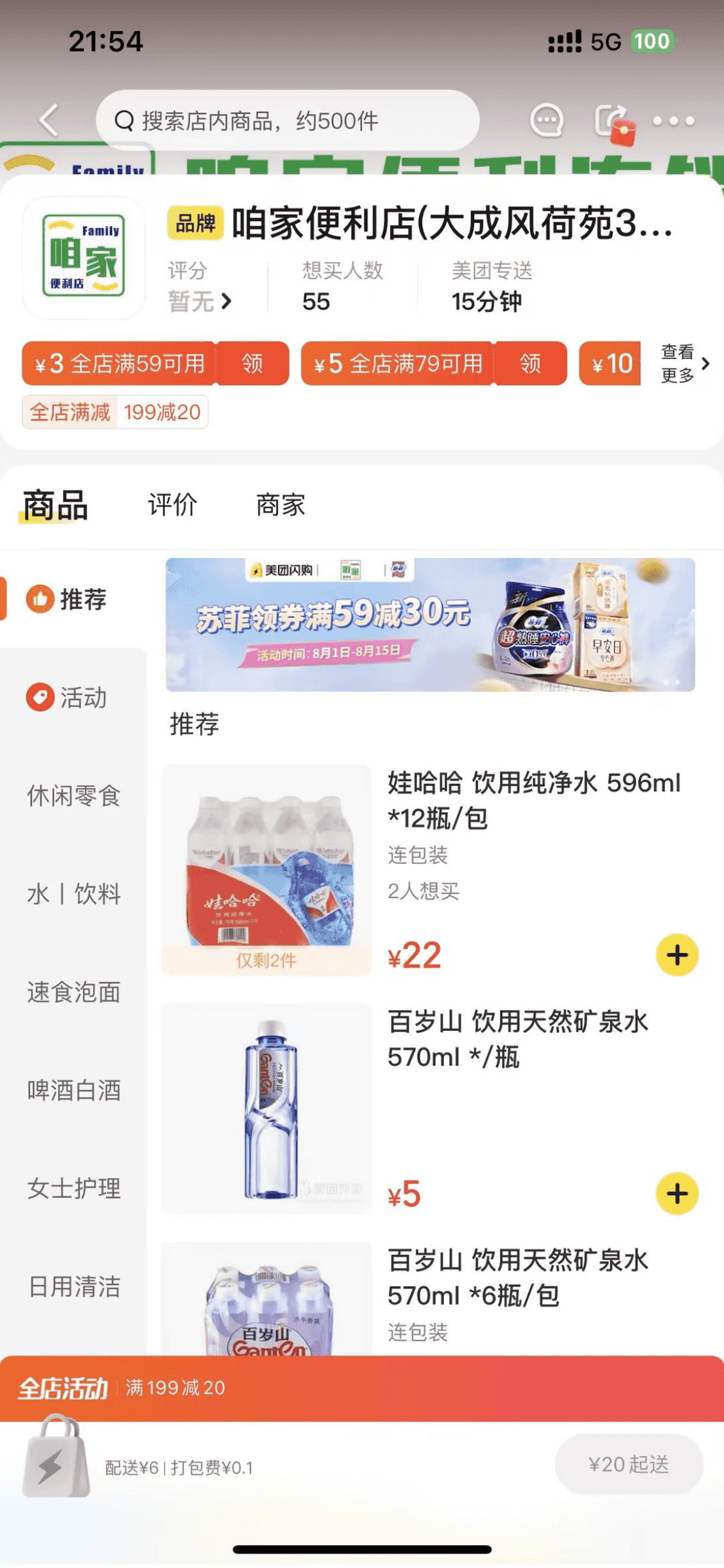
Task: Switch to the 评价 tab
Action: click(x=172, y=505)
